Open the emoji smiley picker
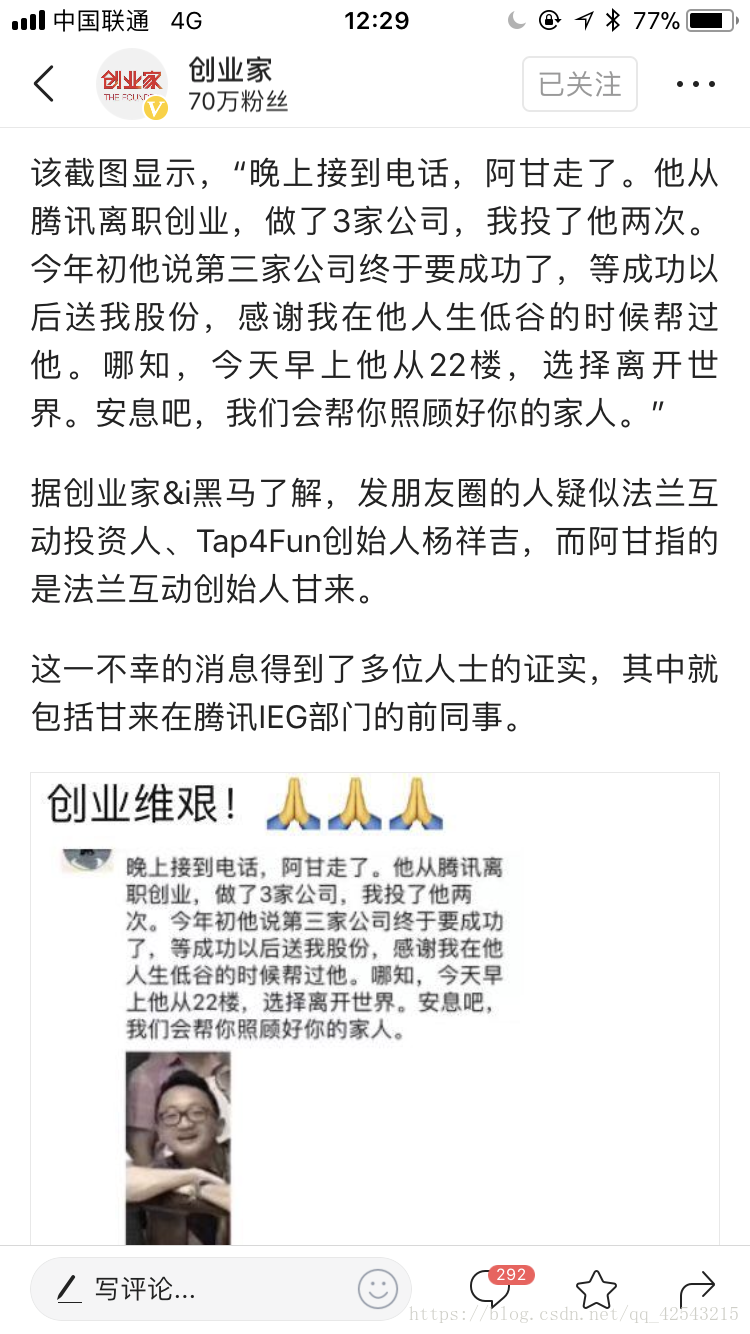This screenshot has width=750, height=1334. point(378,1289)
